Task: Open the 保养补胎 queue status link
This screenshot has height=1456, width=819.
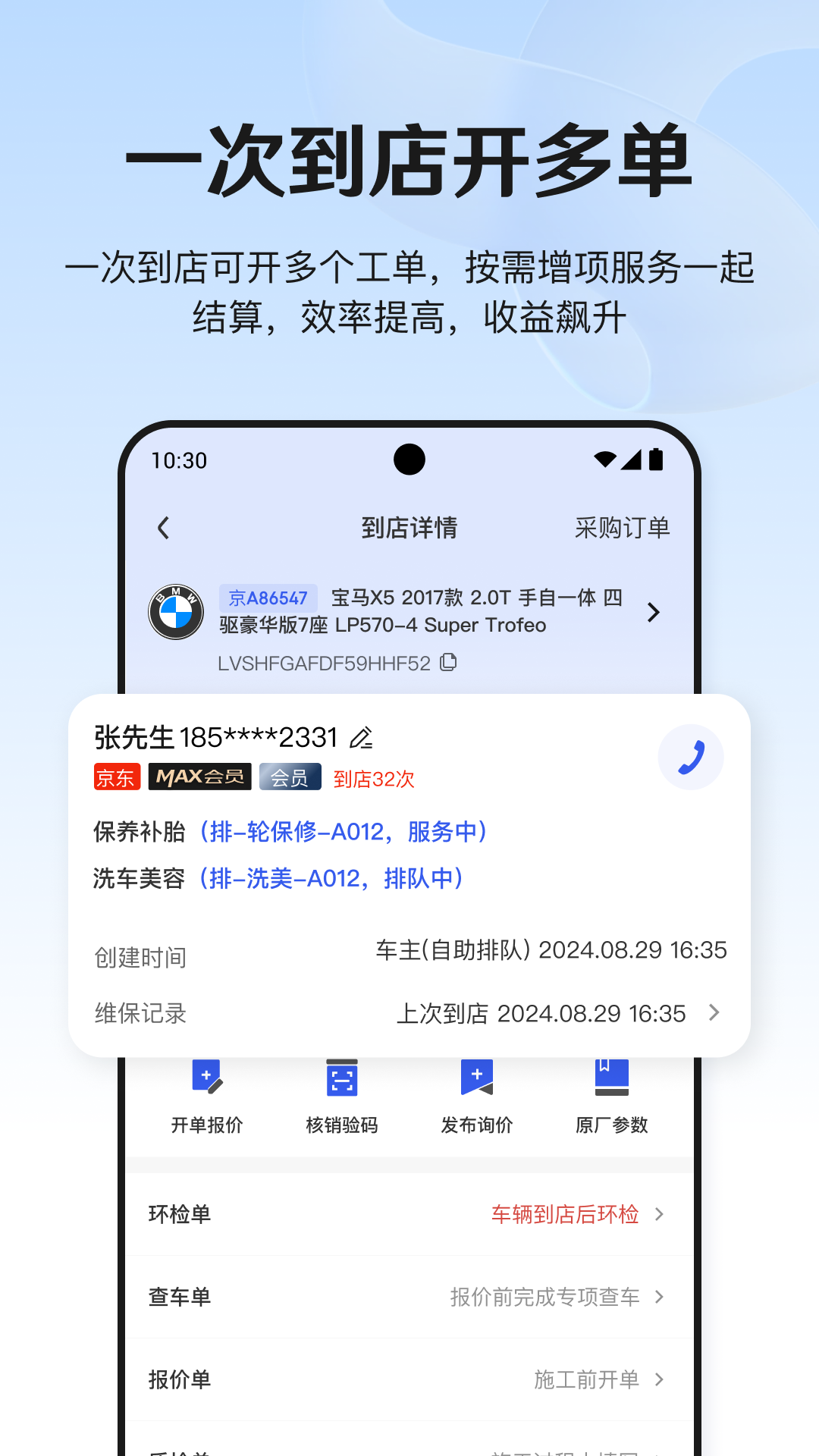Action: pos(341,832)
